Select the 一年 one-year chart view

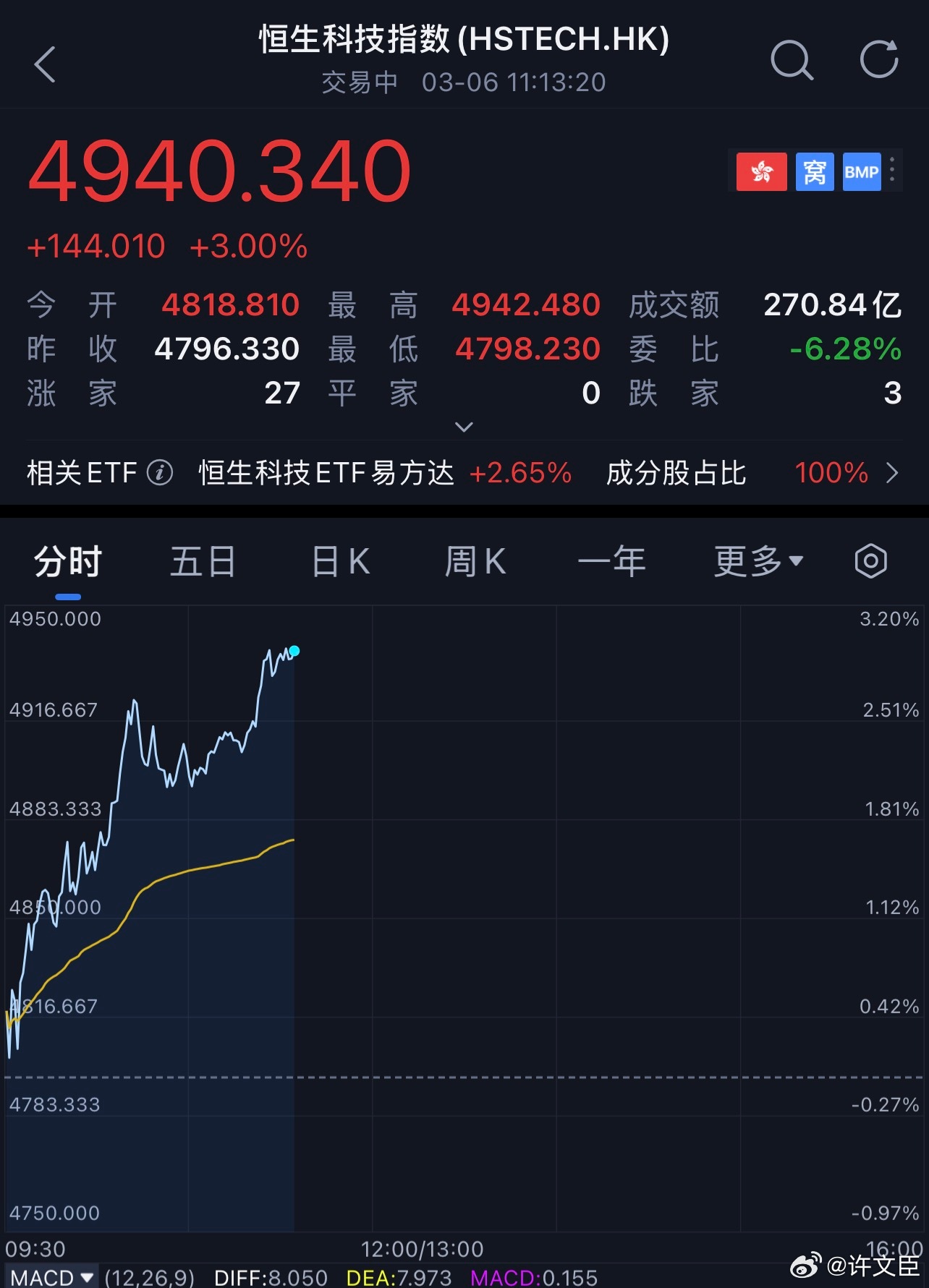tap(612, 560)
